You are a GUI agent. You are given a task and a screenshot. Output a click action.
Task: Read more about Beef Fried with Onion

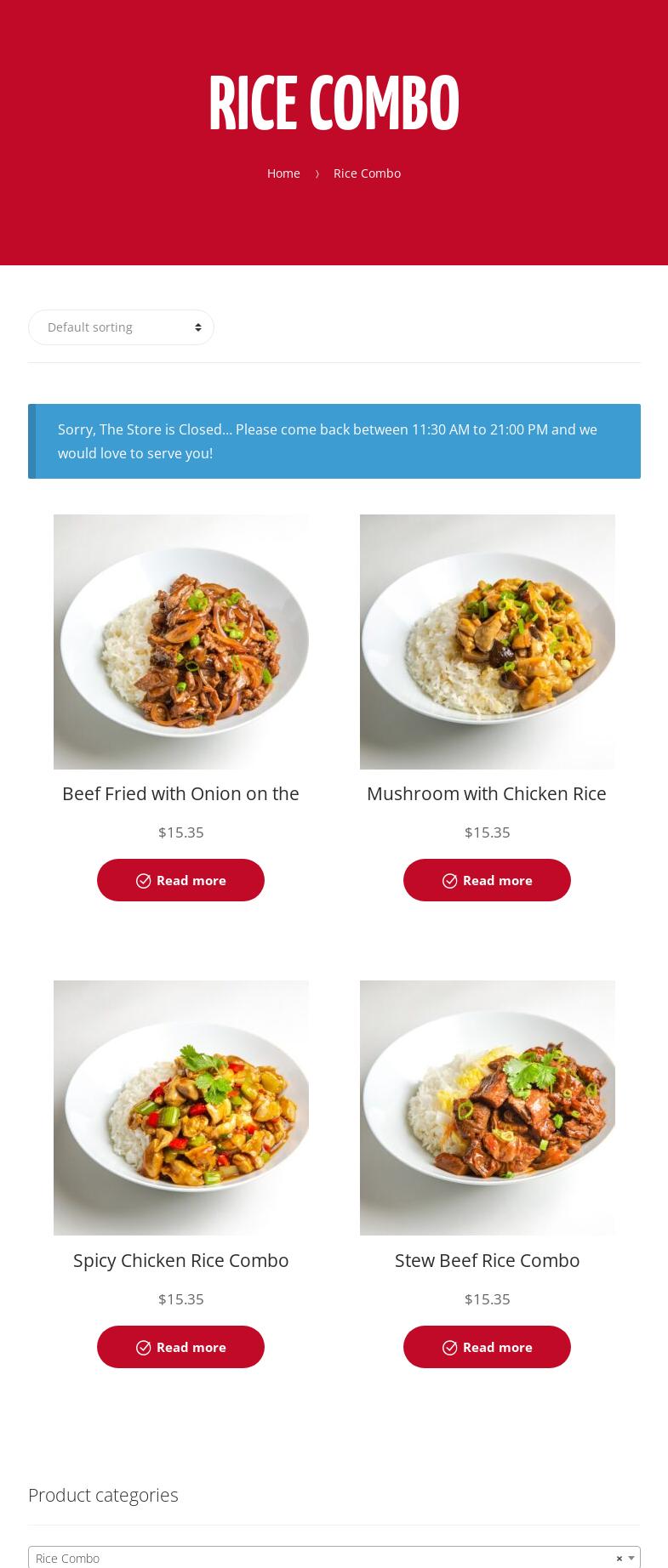[180, 880]
